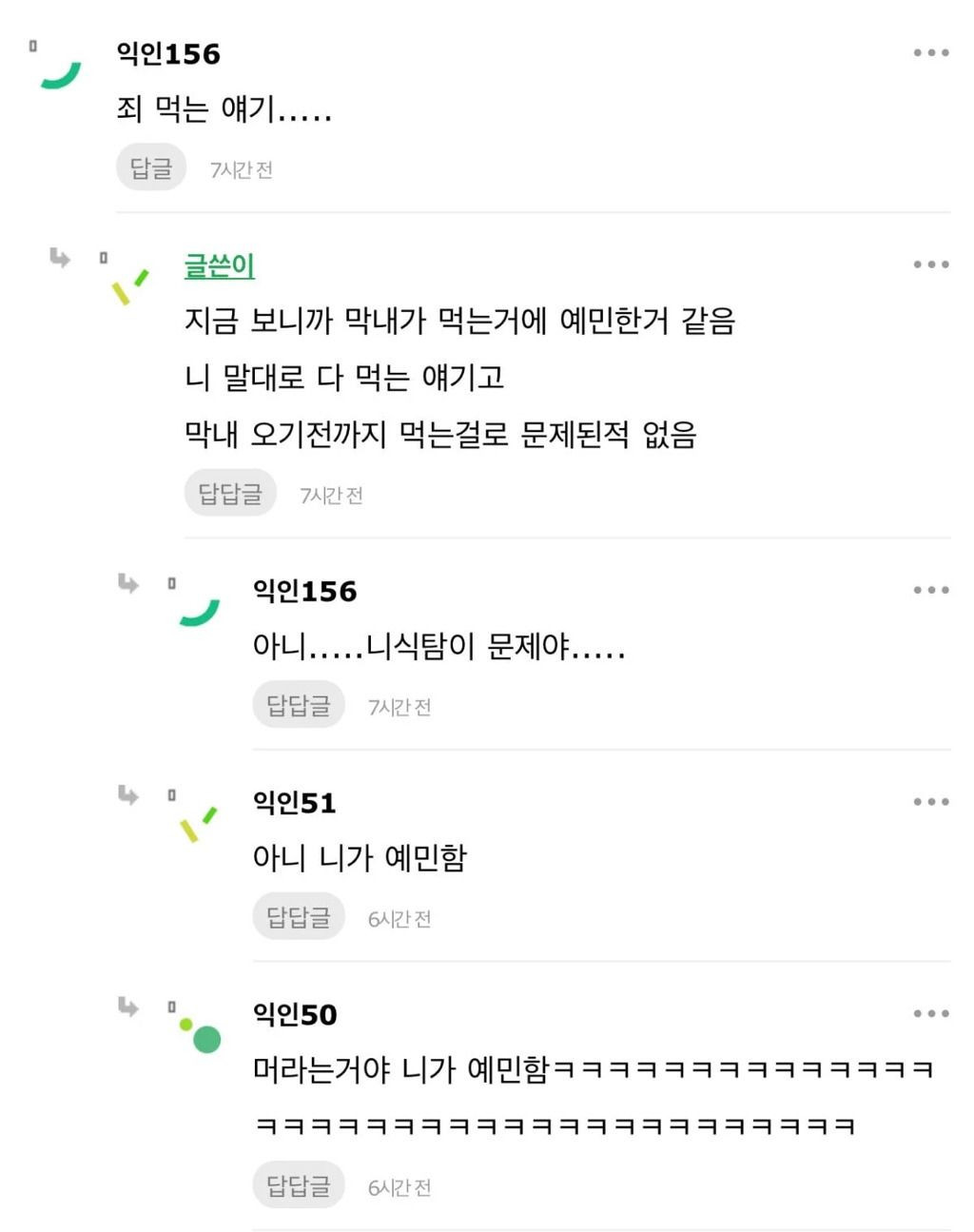Reply to 익인51's comment

coord(299,917)
